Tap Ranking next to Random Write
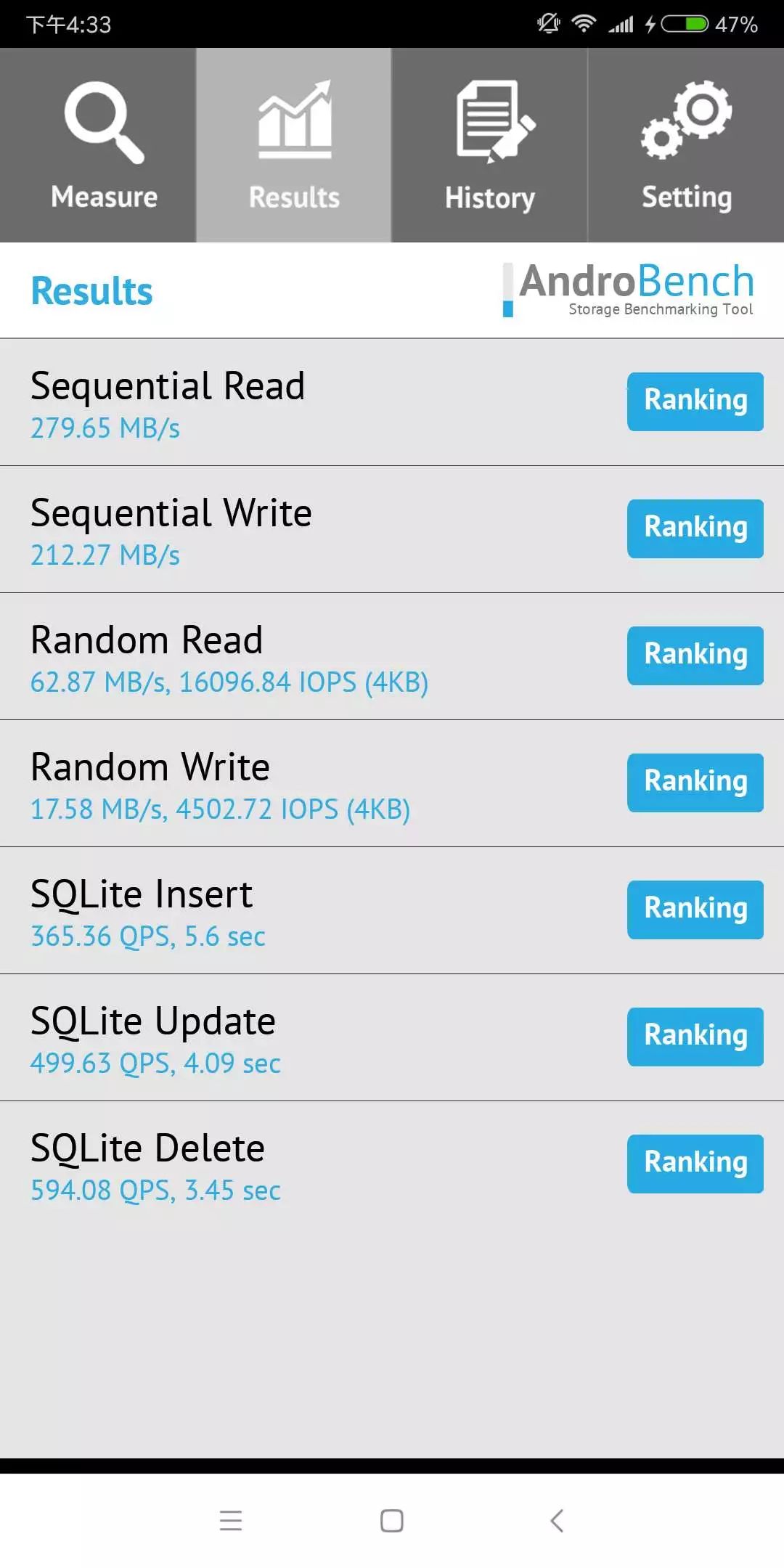This screenshot has width=784, height=1568. coord(695,783)
